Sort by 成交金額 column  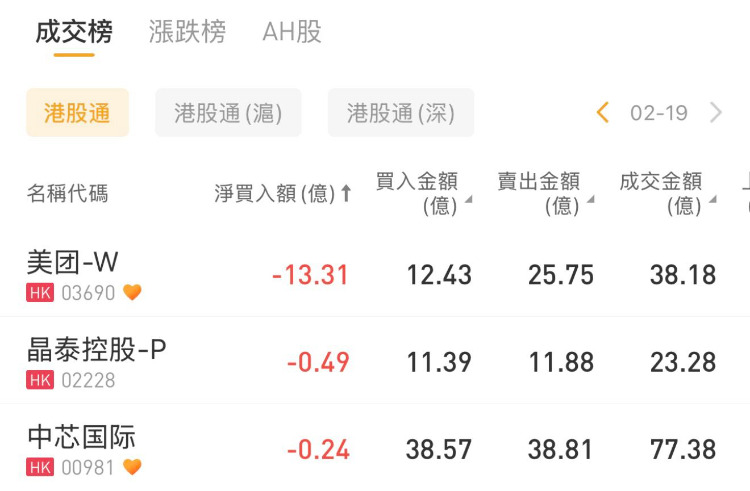click(x=667, y=193)
